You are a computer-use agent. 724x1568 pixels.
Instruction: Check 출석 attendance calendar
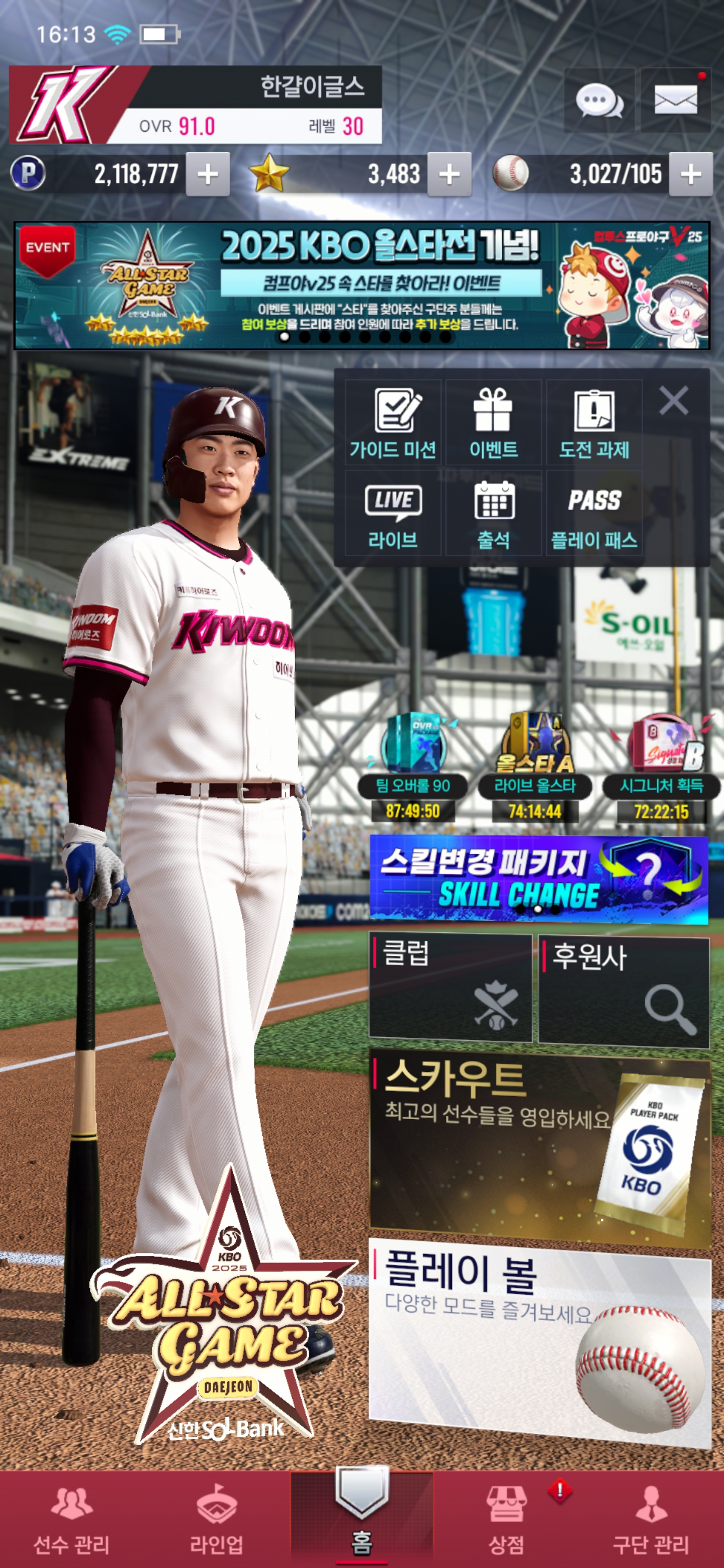pos(493,514)
